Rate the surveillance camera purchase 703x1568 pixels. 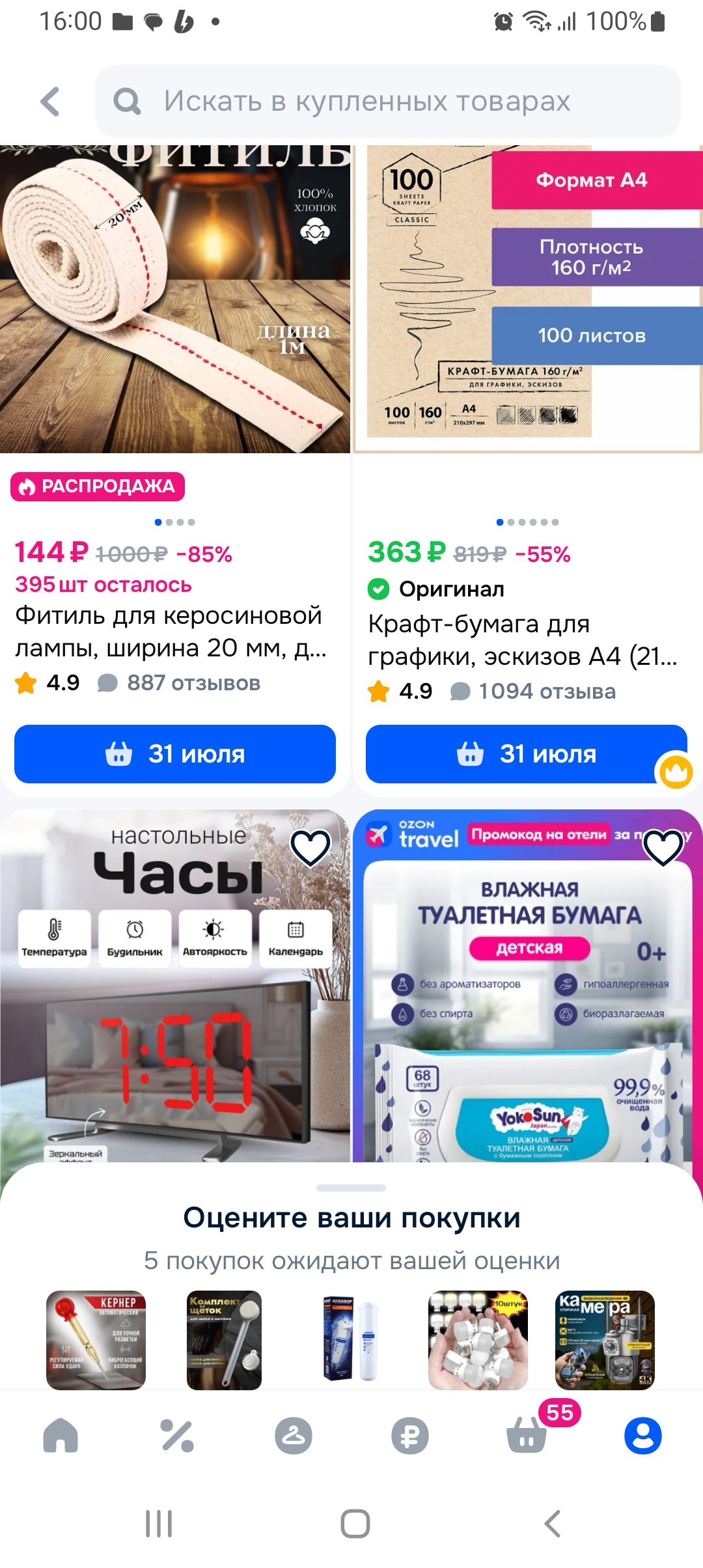605,1340
